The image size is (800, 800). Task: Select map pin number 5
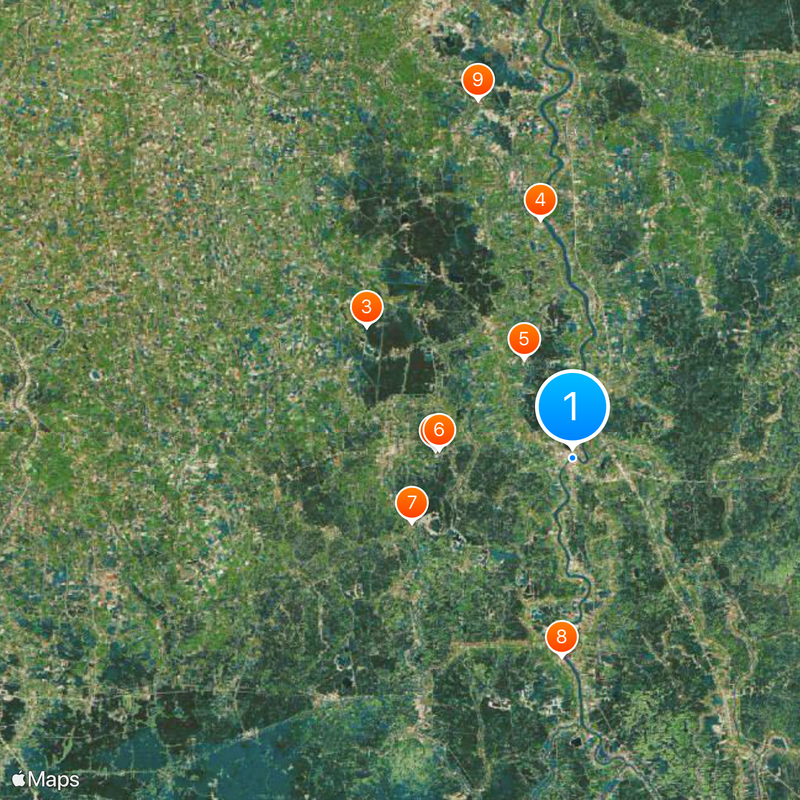tap(524, 339)
